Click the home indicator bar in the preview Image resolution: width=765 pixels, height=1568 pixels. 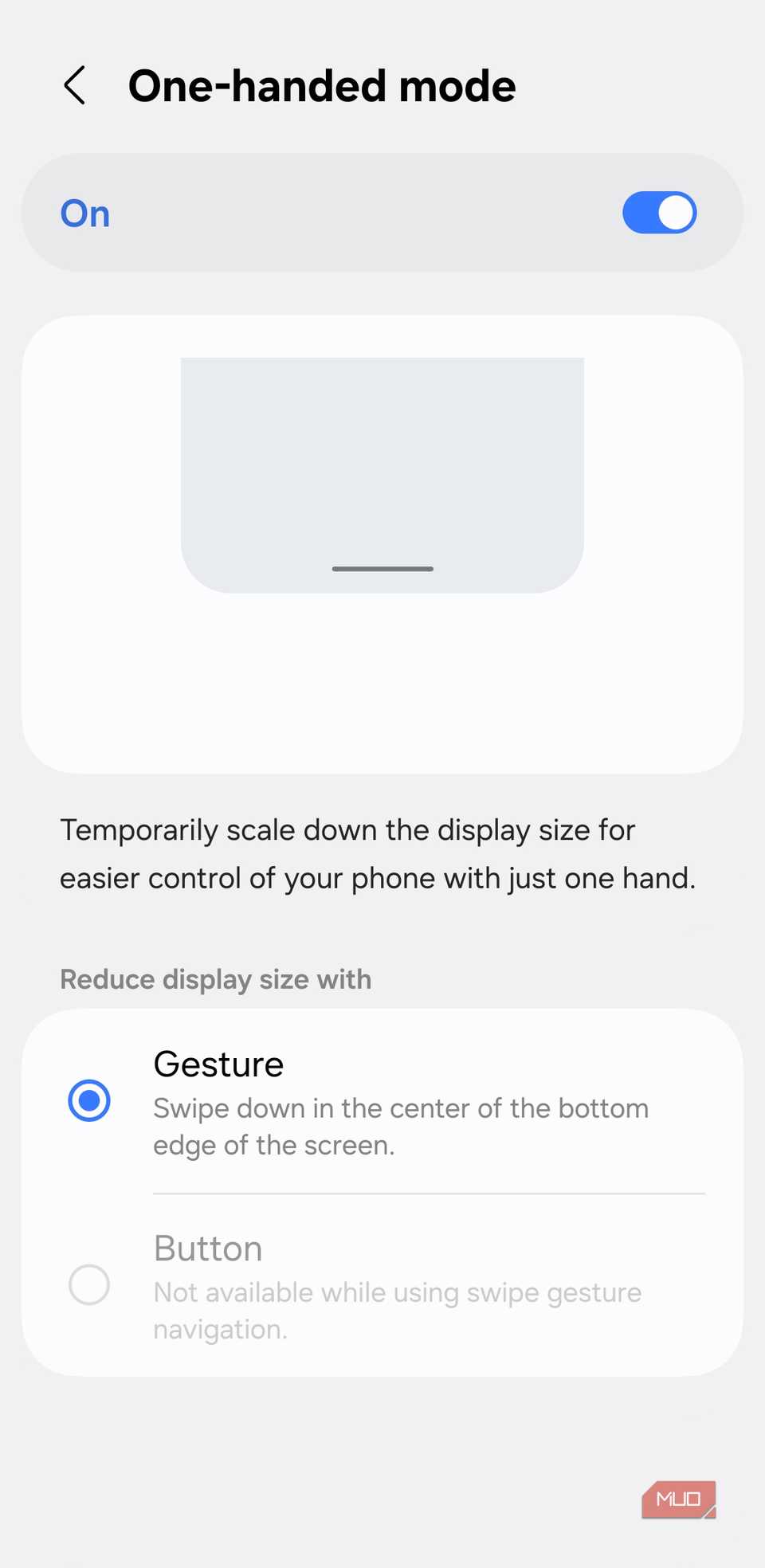click(x=382, y=569)
